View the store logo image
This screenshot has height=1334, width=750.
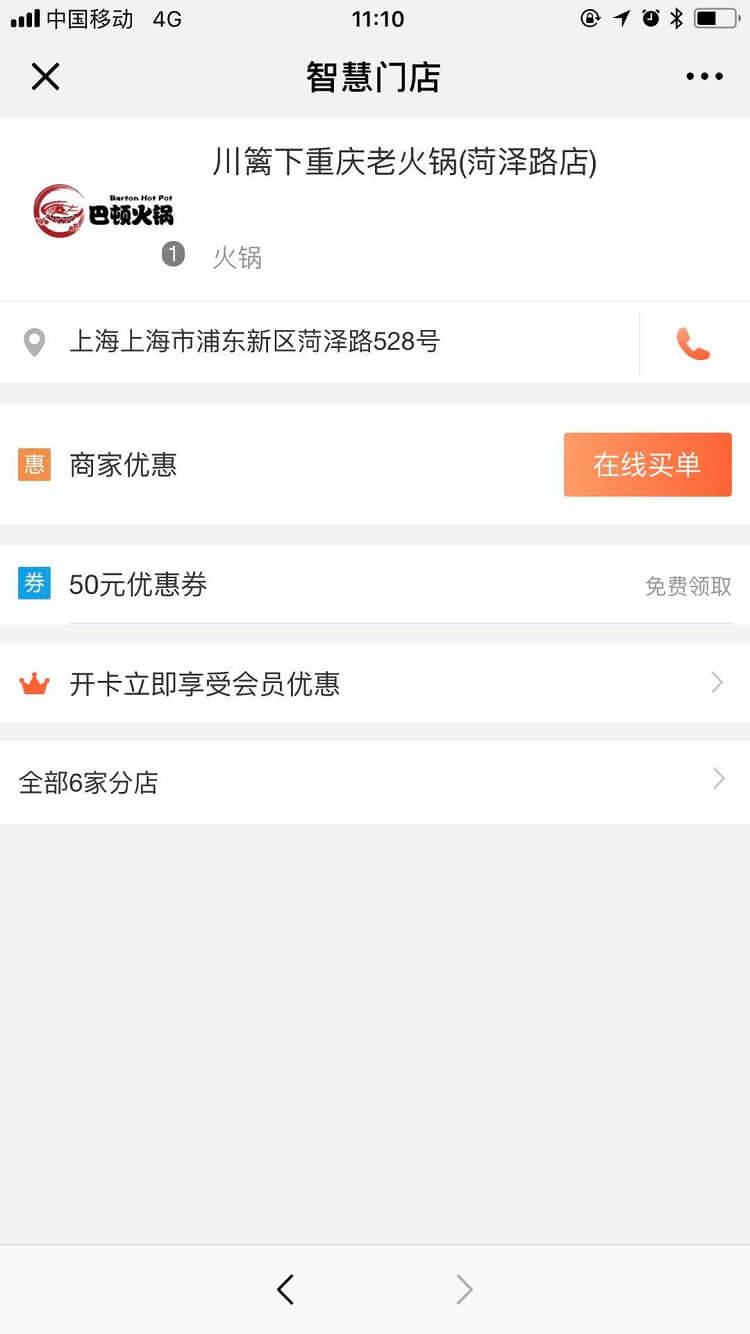click(x=104, y=210)
